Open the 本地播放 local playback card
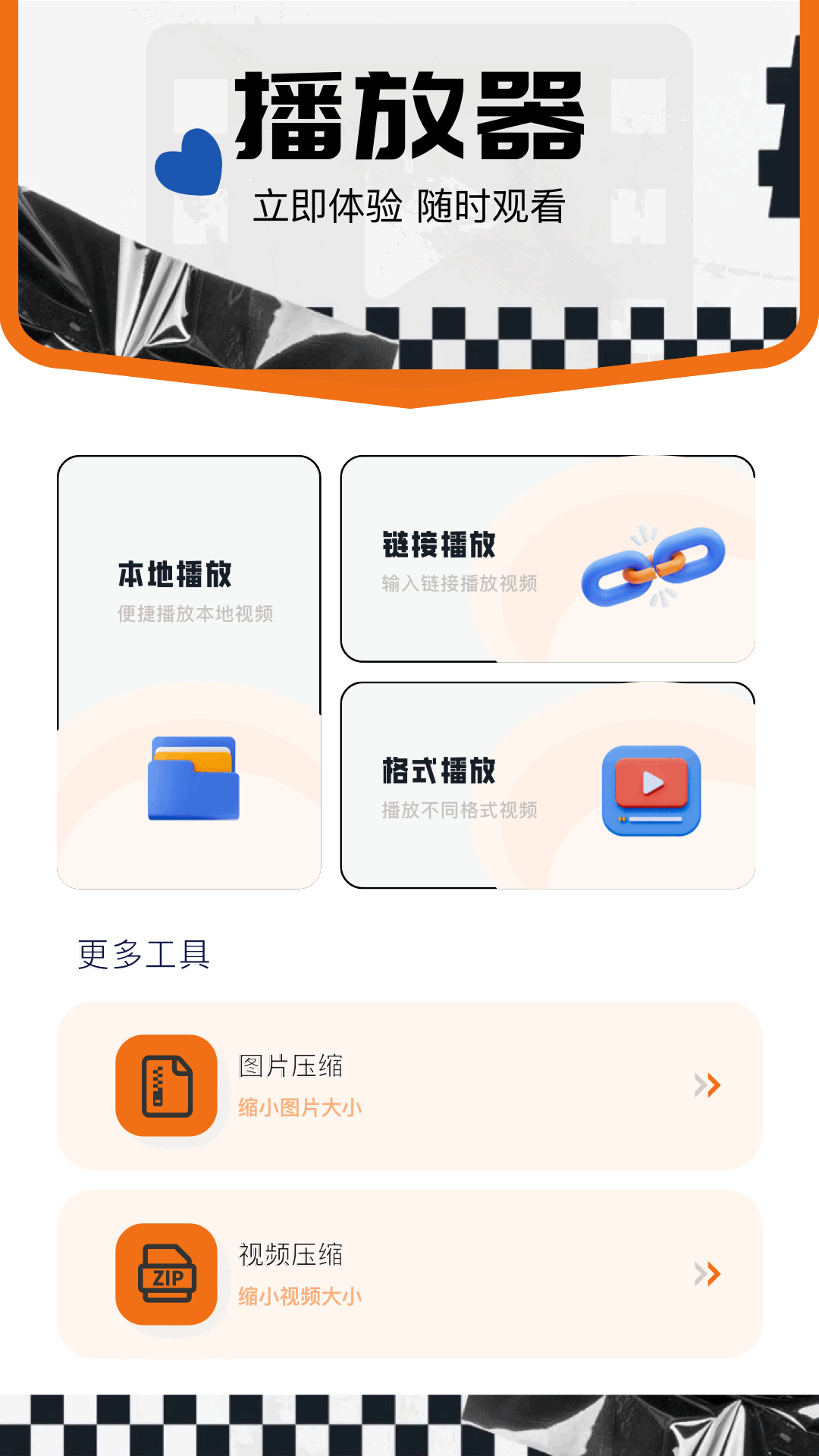The width and height of the screenshot is (819, 1456). pyautogui.click(x=189, y=672)
